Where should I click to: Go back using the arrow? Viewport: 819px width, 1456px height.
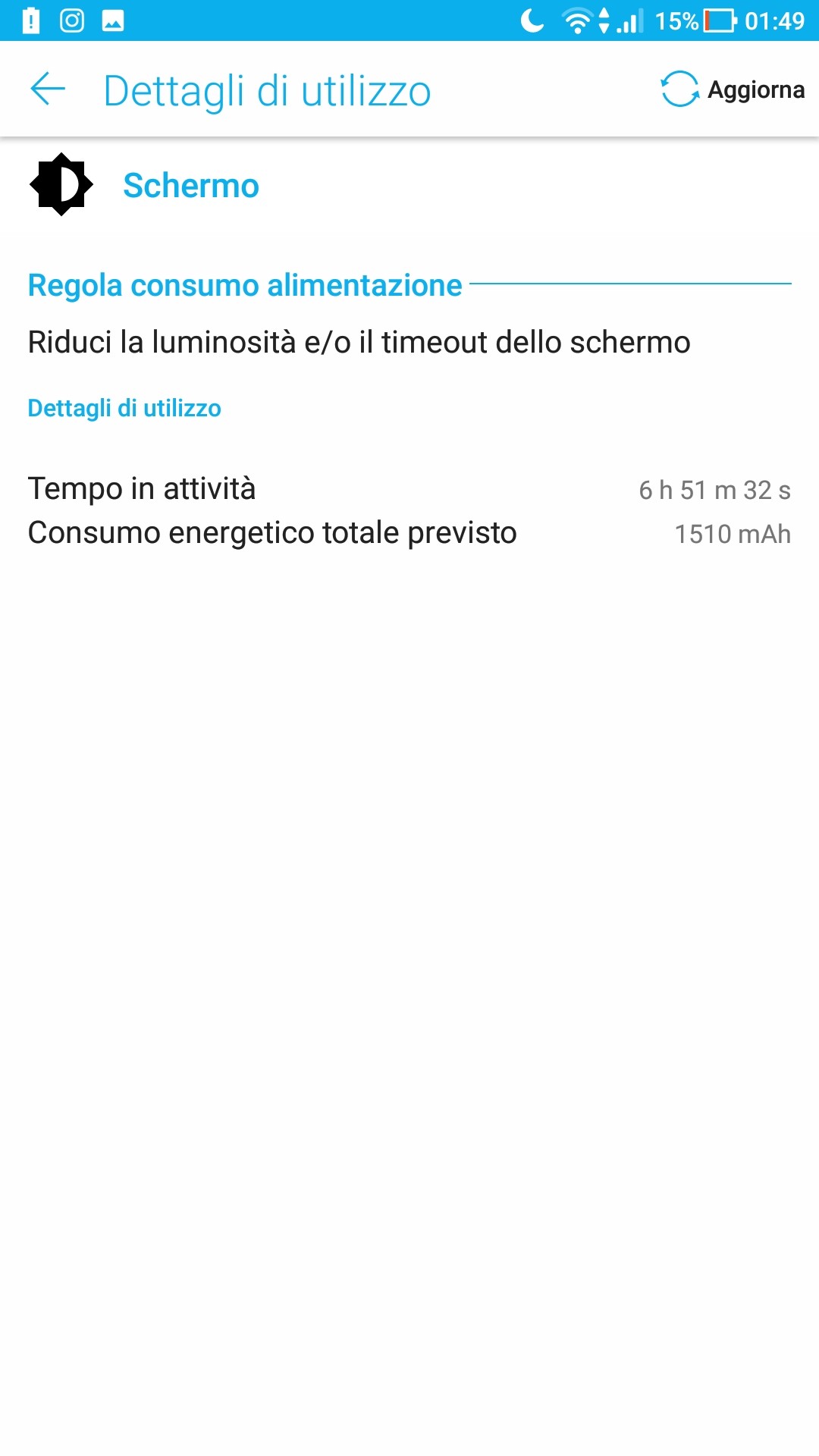pyautogui.click(x=48, y=89)
